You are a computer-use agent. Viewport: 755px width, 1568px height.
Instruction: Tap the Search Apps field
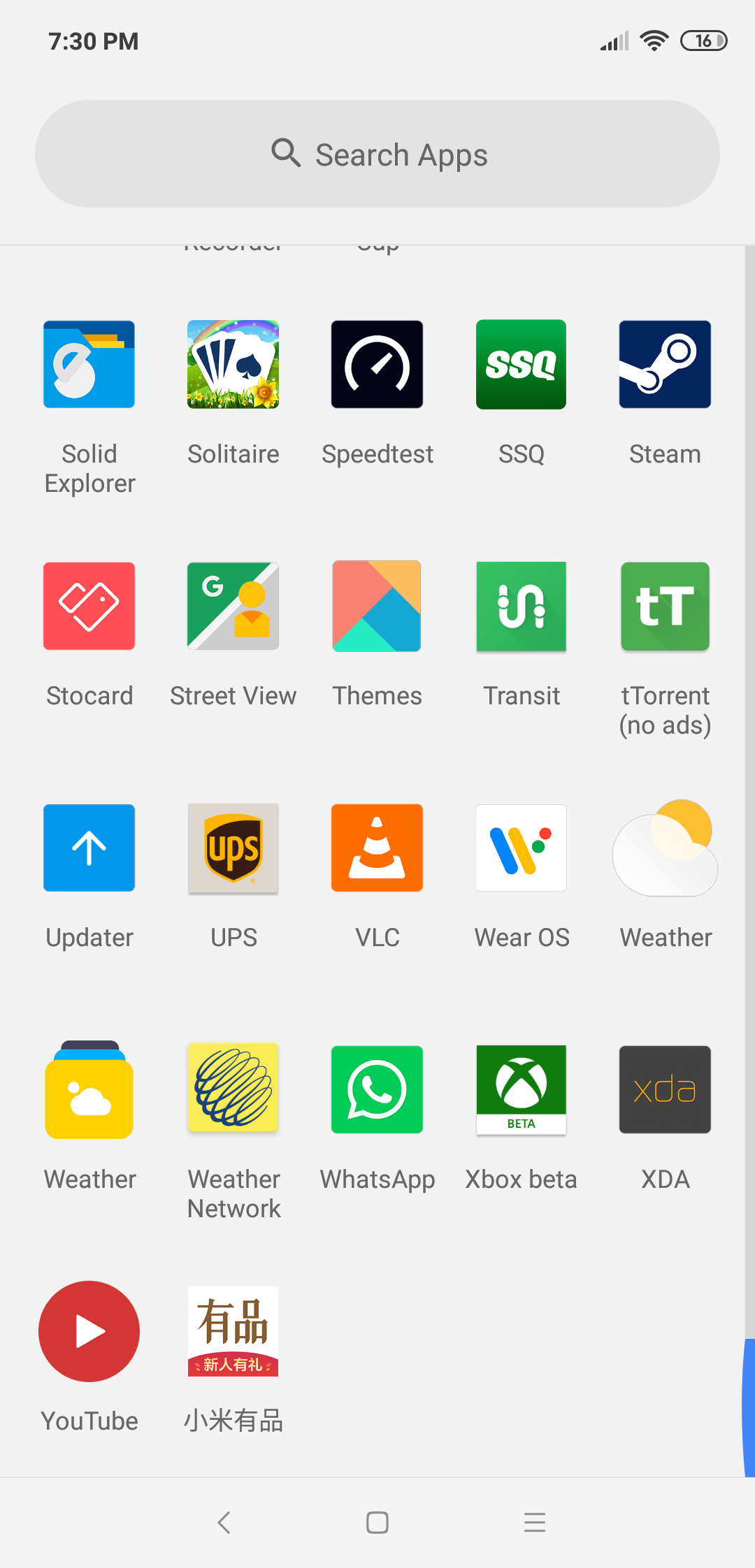point(377,154)
